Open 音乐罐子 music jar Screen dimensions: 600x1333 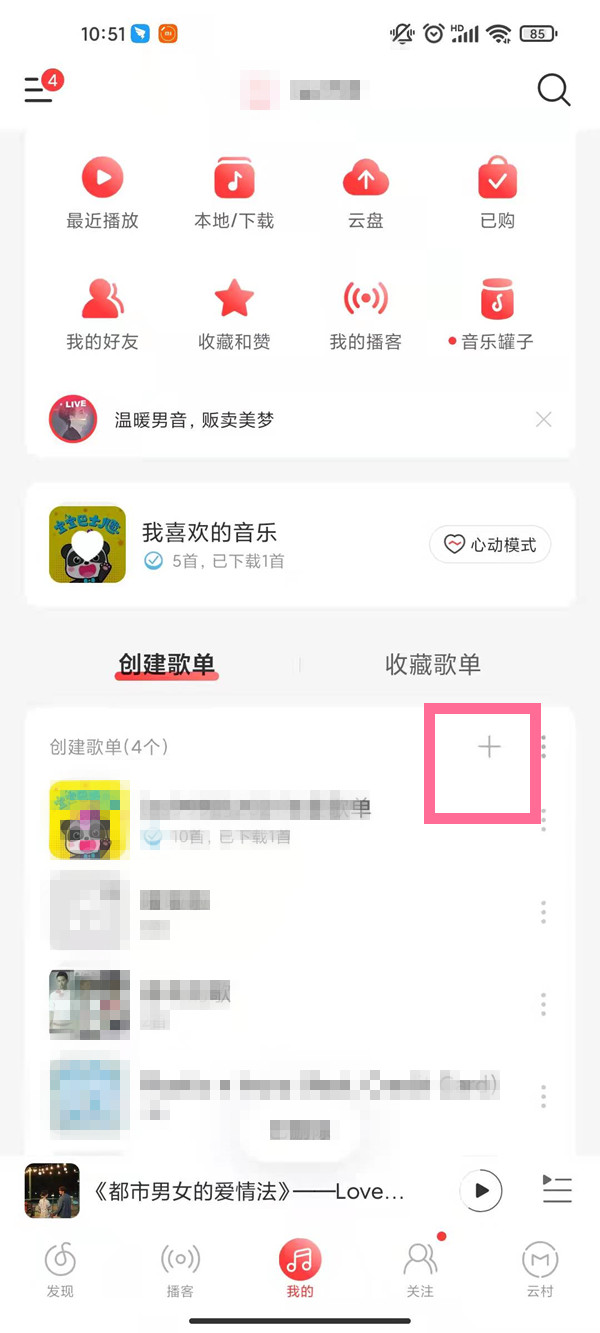tap(497, 314)
